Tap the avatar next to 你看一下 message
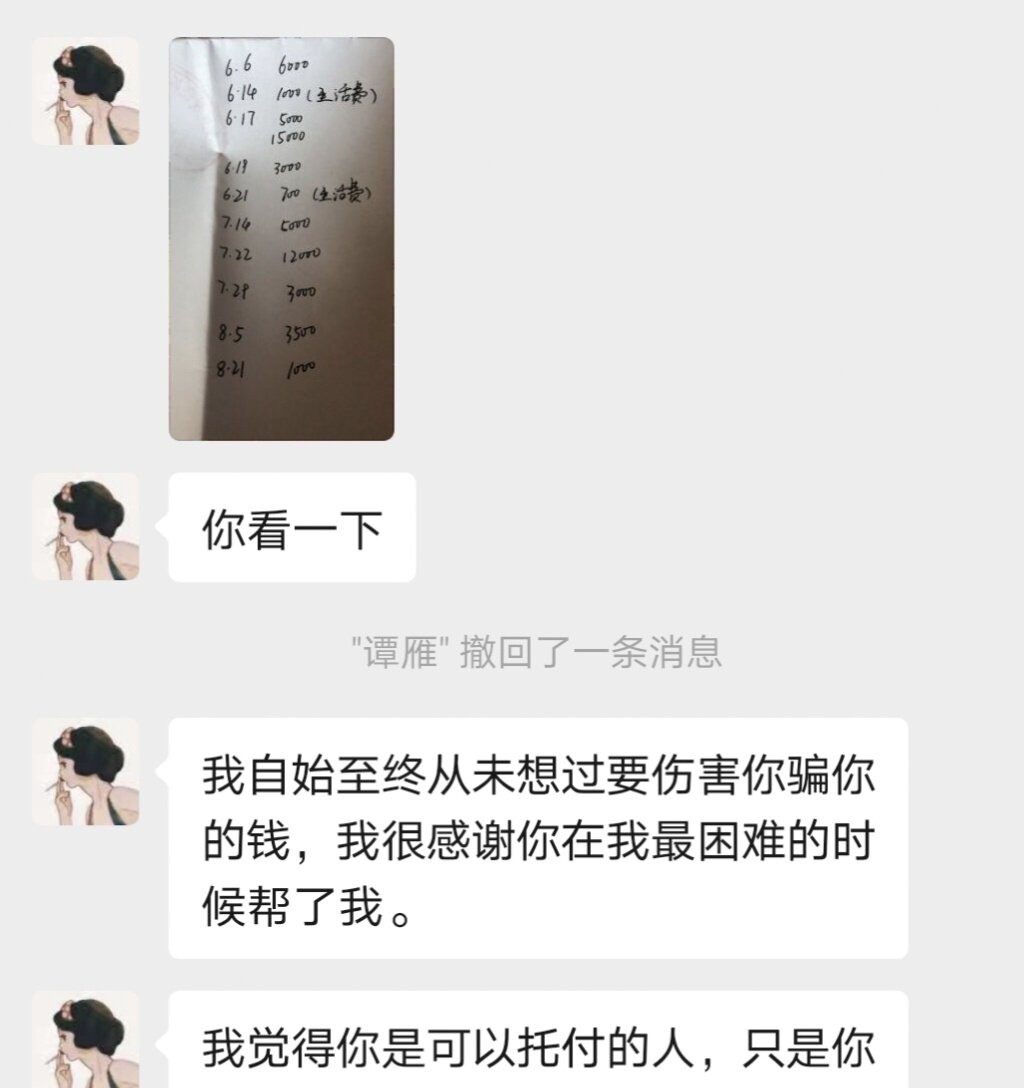1024x1088 pixels. tap(85, 527)
